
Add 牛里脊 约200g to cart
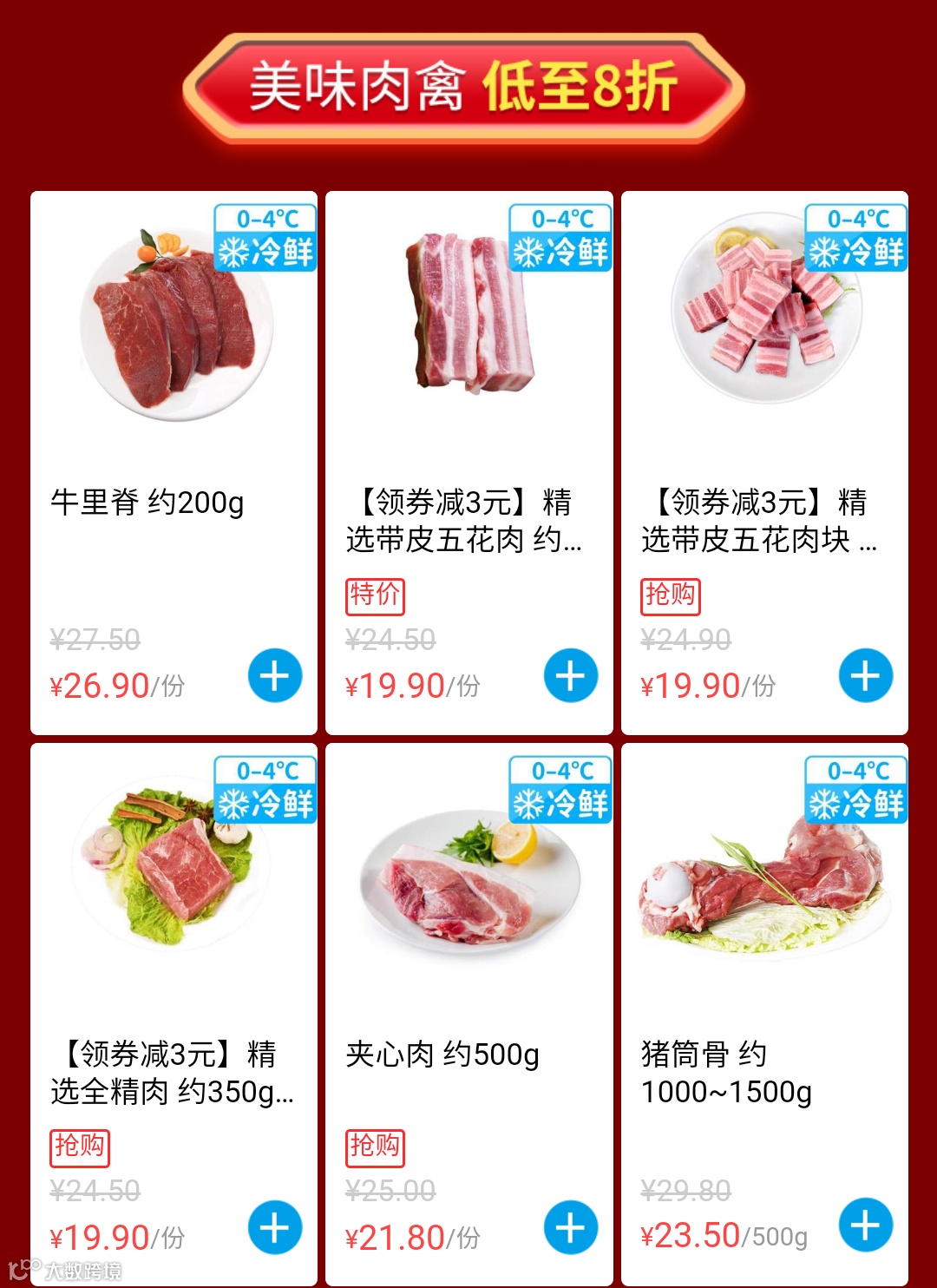coord(275,675)
